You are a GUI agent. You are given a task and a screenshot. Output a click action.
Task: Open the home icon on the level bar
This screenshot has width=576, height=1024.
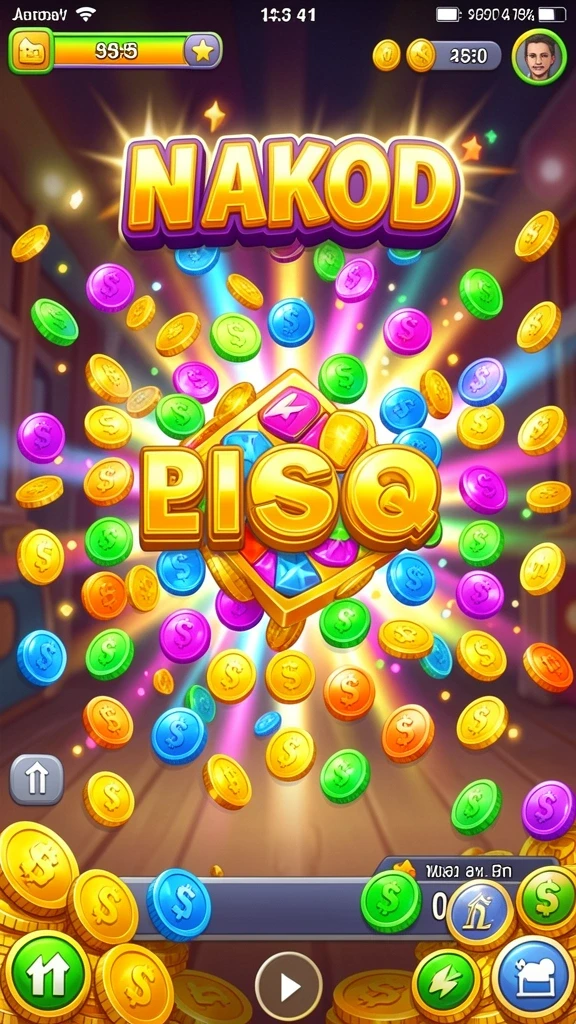(x=31, y=50)
